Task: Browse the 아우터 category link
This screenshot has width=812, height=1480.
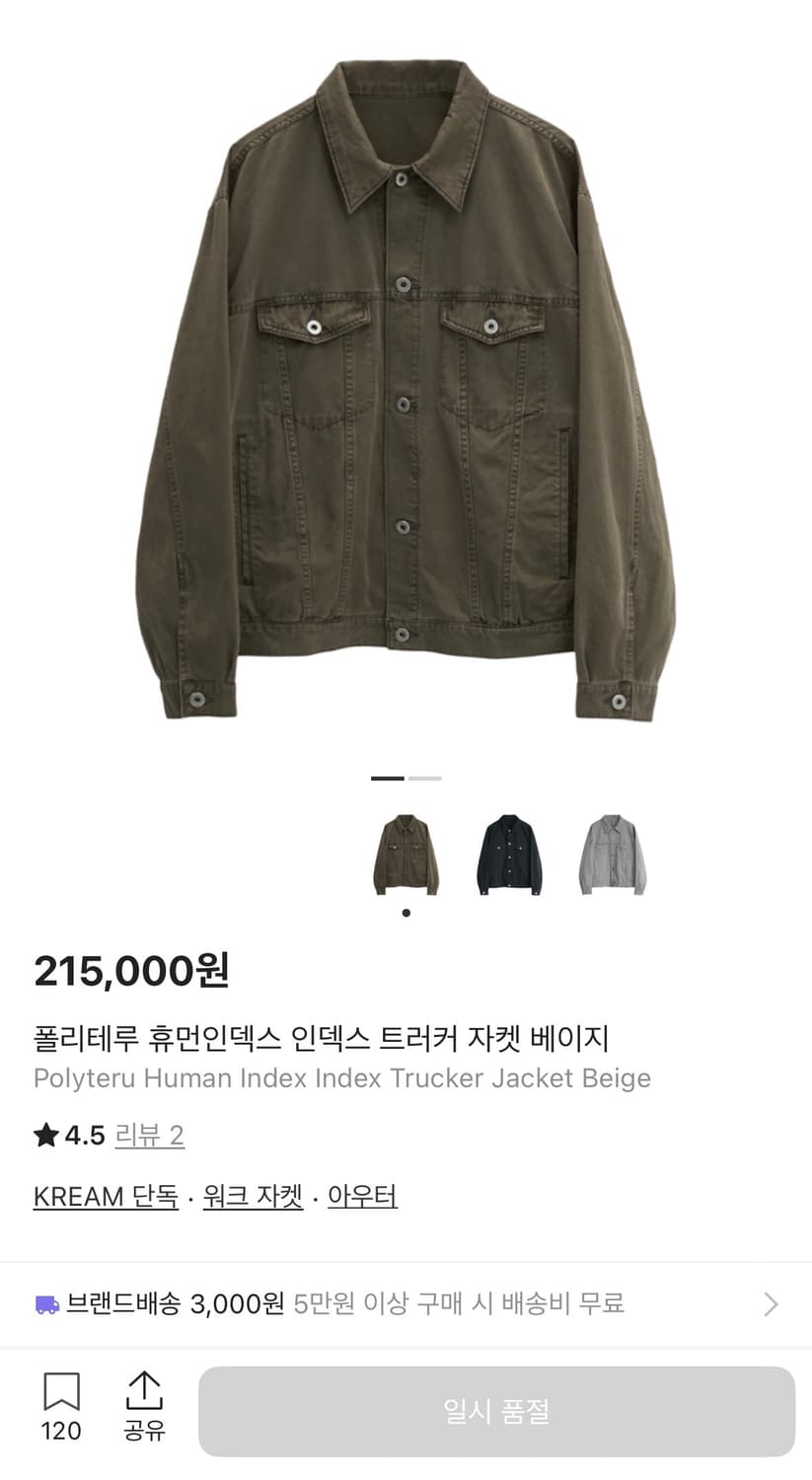Action: click(361, 1196)
